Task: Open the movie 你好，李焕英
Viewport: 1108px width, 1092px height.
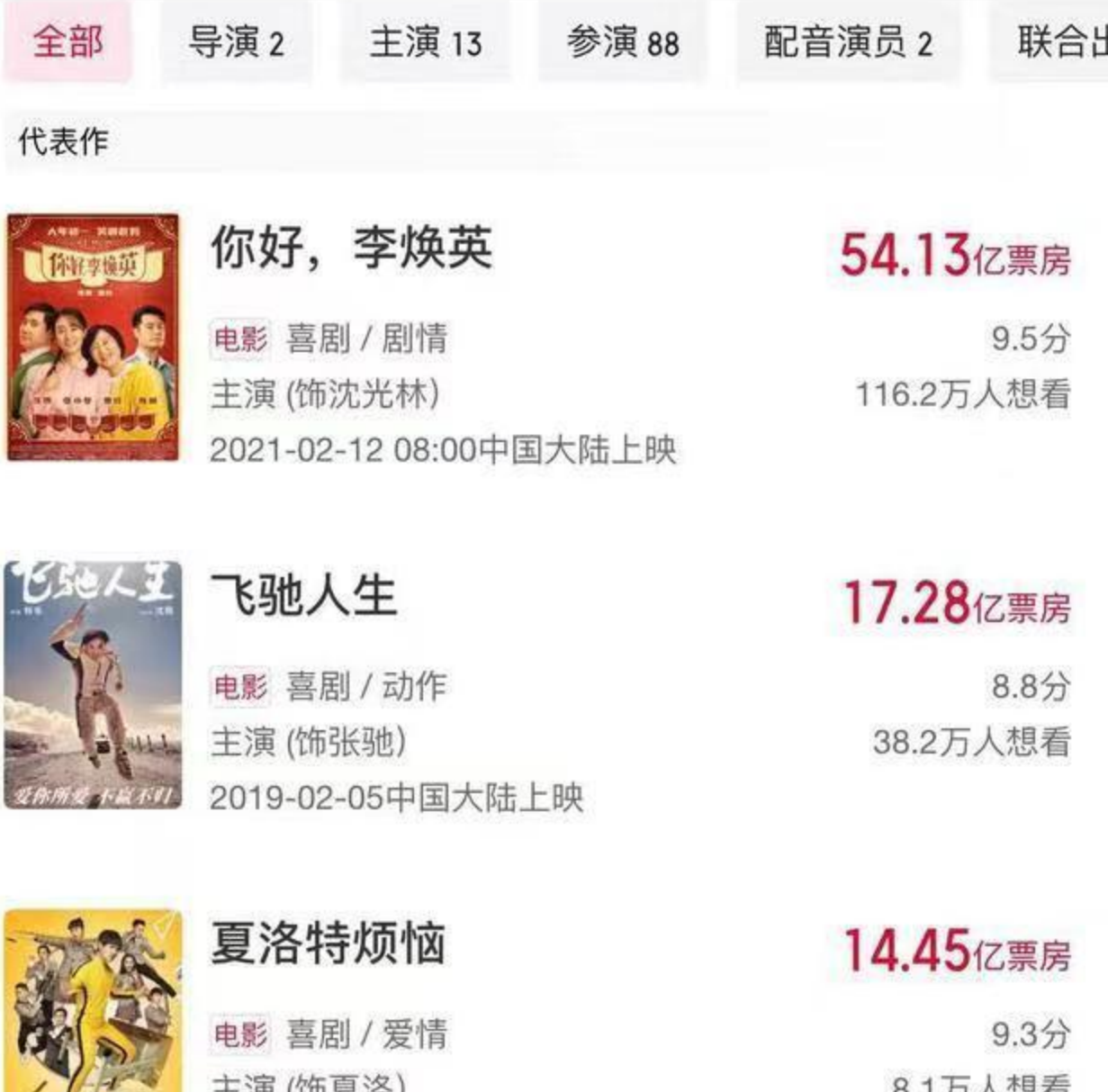Action: tap(351, 248)
